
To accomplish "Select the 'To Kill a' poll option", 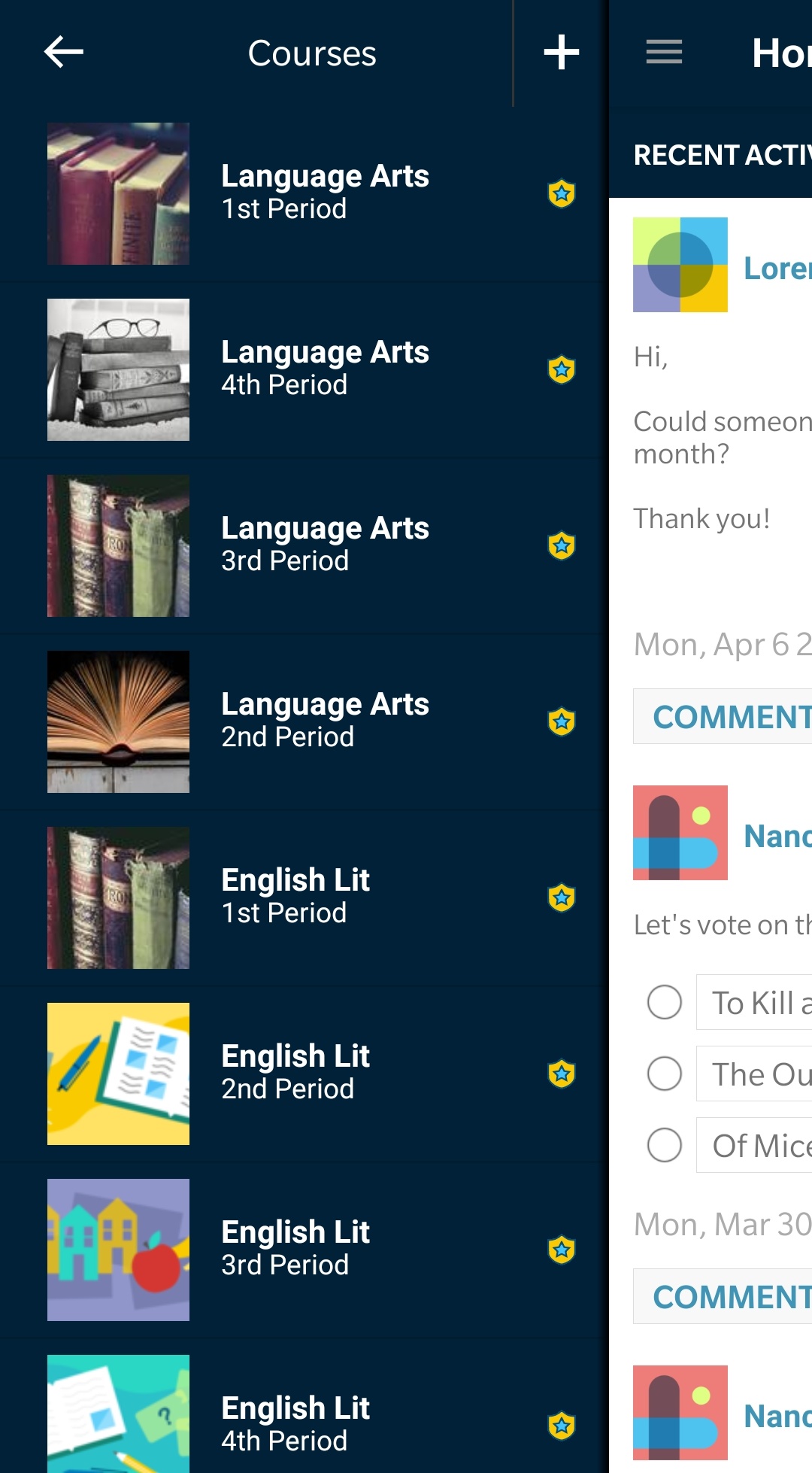I will tap(665, 1002).
